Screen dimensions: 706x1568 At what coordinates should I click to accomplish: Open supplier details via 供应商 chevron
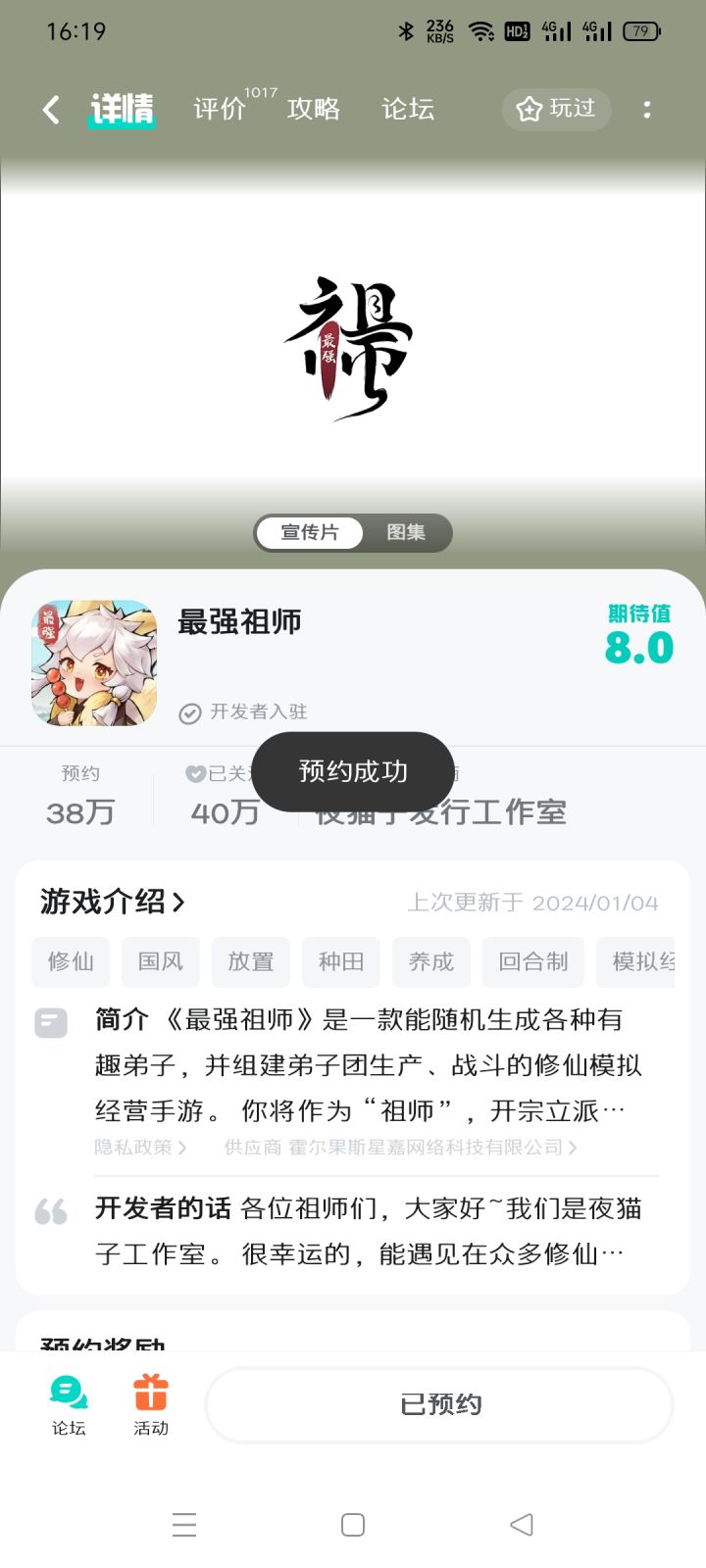point(575,1148)
